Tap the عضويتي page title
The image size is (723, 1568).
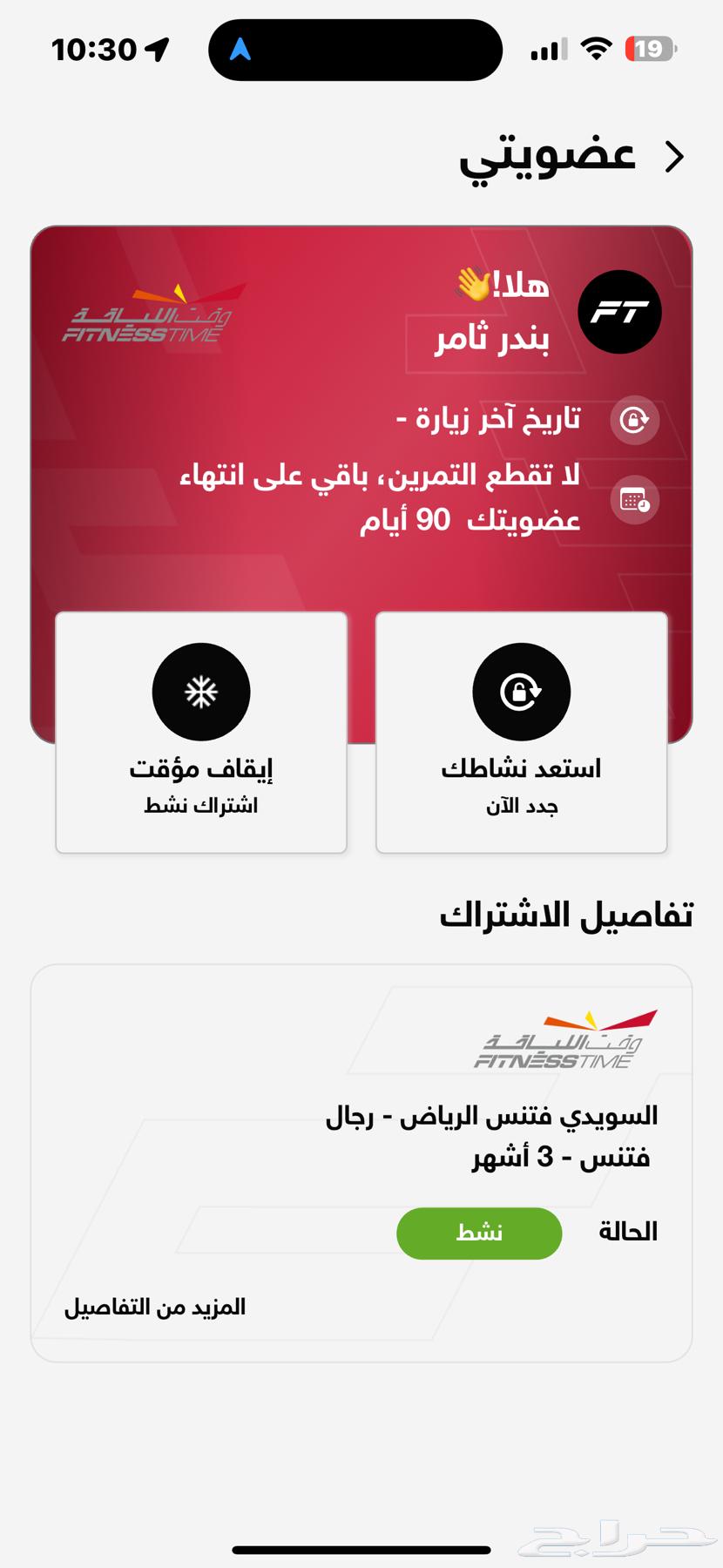[x=549, y=157]
